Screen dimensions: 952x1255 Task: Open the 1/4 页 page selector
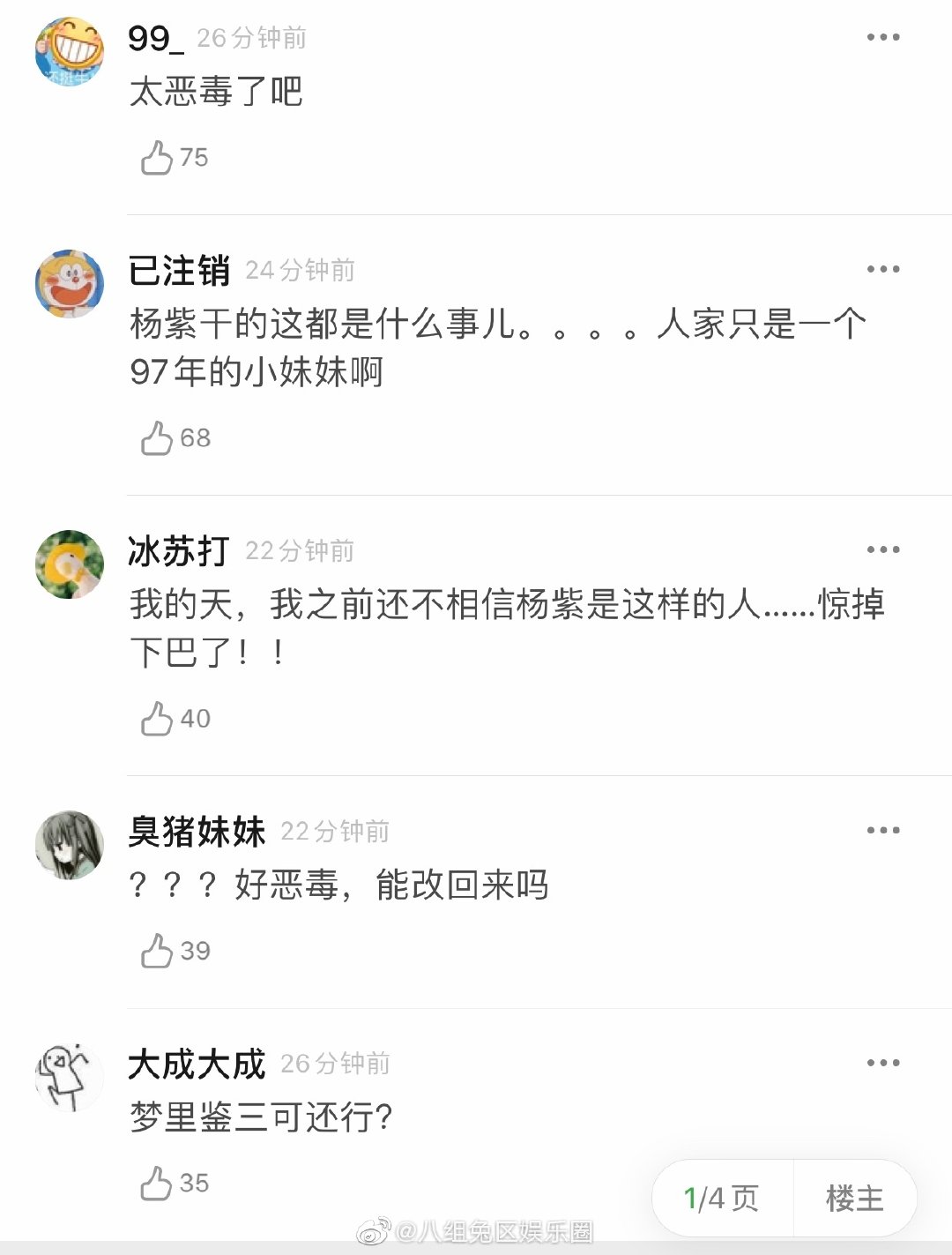pyautogui.click(x=721, y=1199)
